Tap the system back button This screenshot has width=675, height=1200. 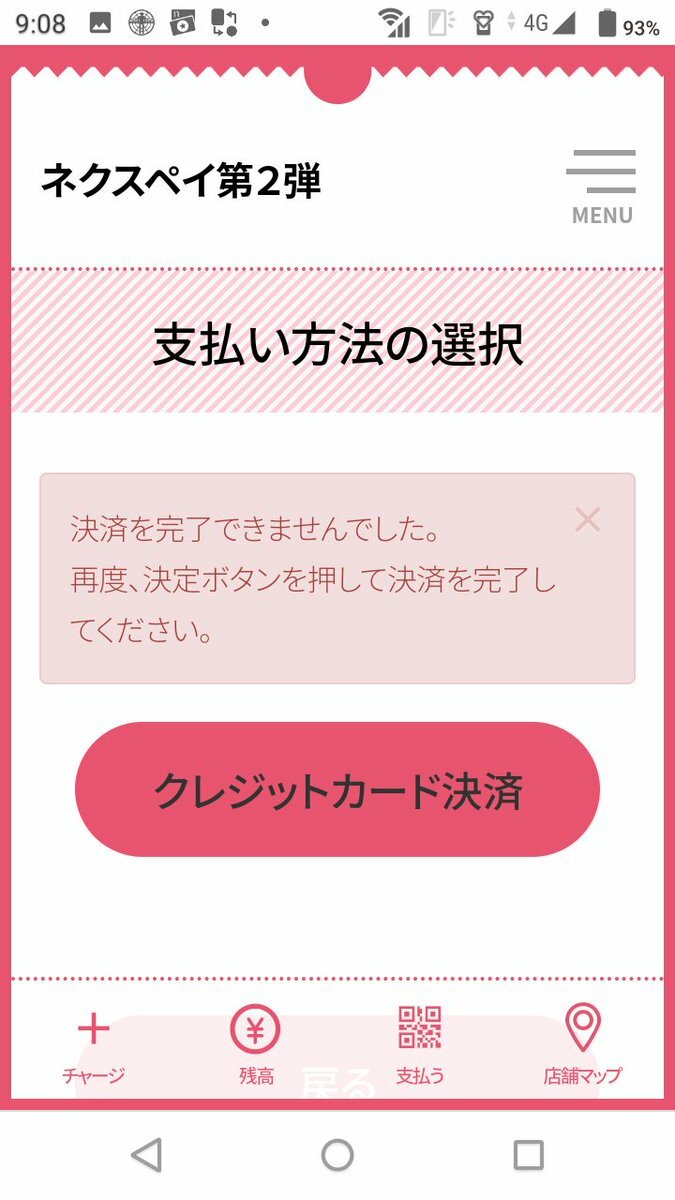[147, 1156]
